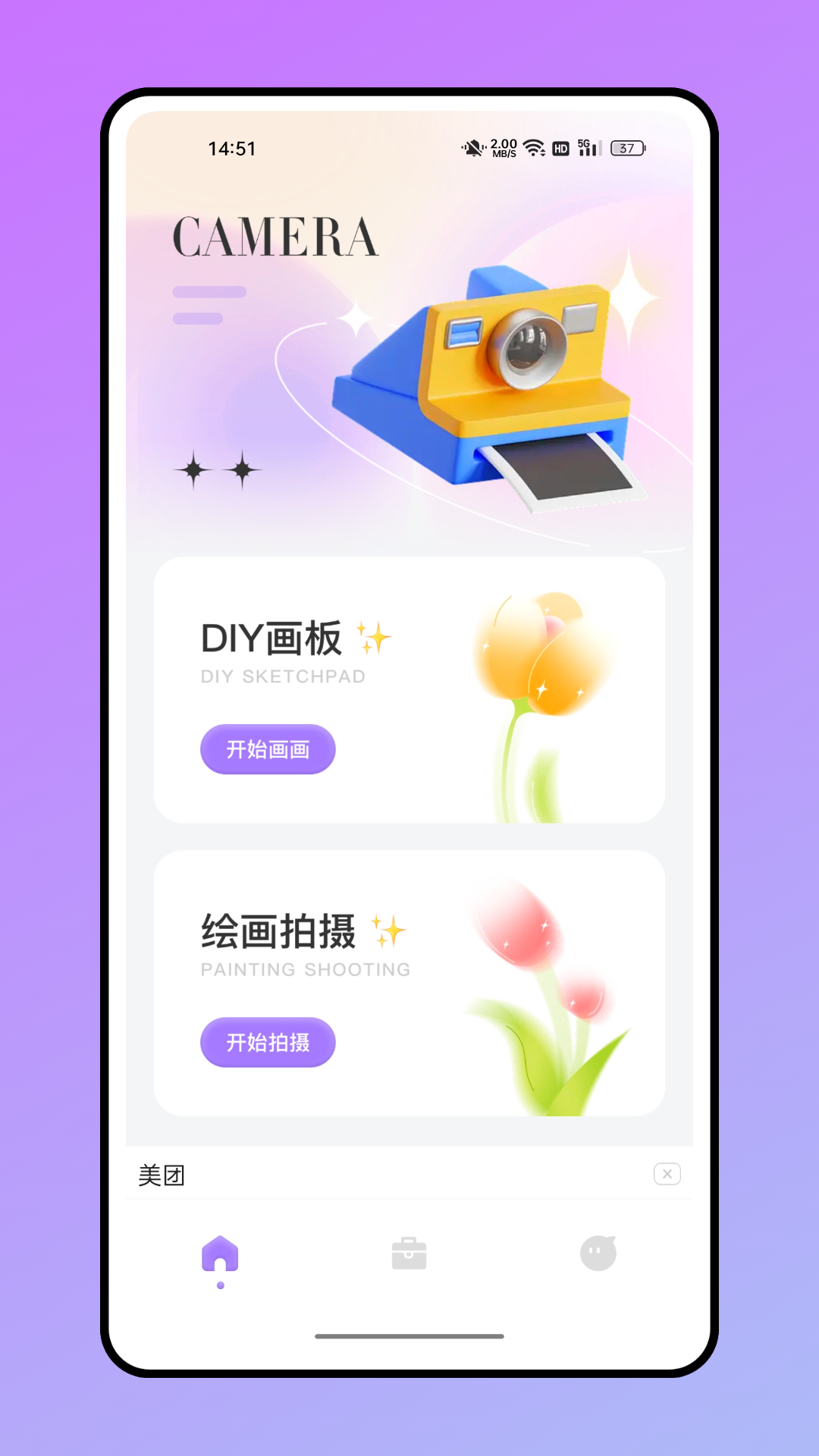Tap the Wi-Fi icon in the status bar

coord(535,148)
